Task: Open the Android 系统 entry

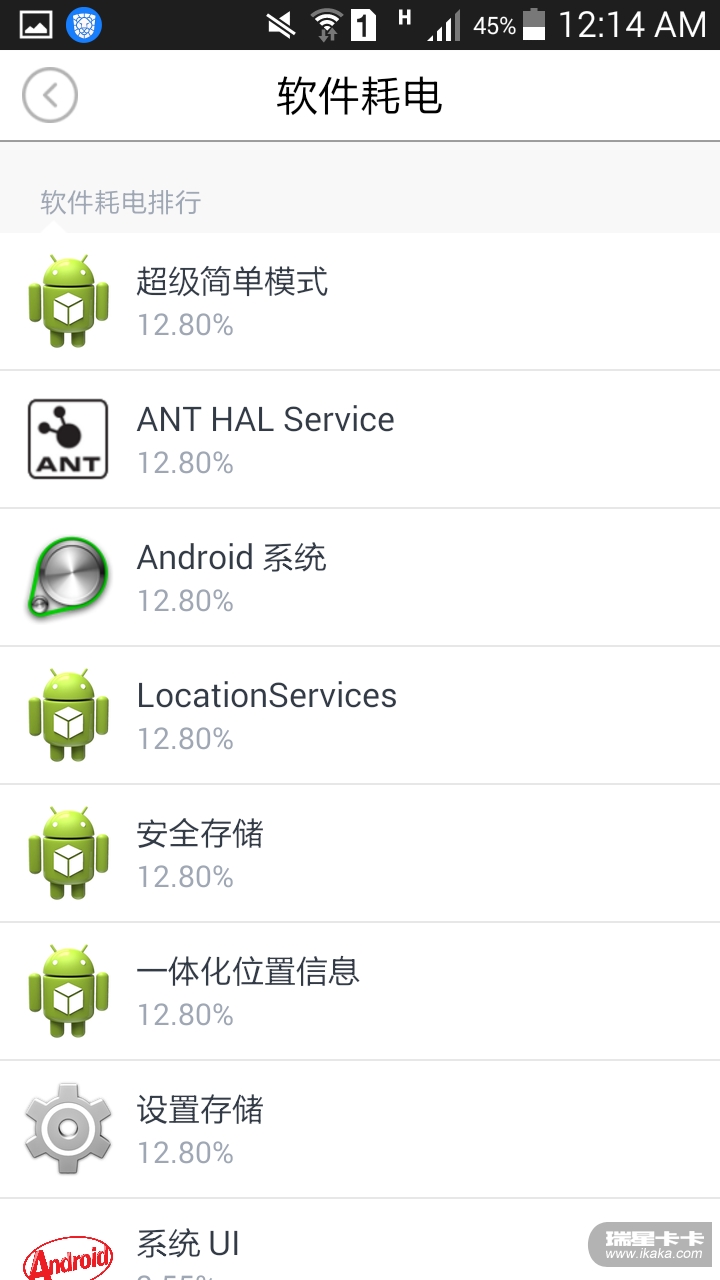Action: [x=360, y=577]
